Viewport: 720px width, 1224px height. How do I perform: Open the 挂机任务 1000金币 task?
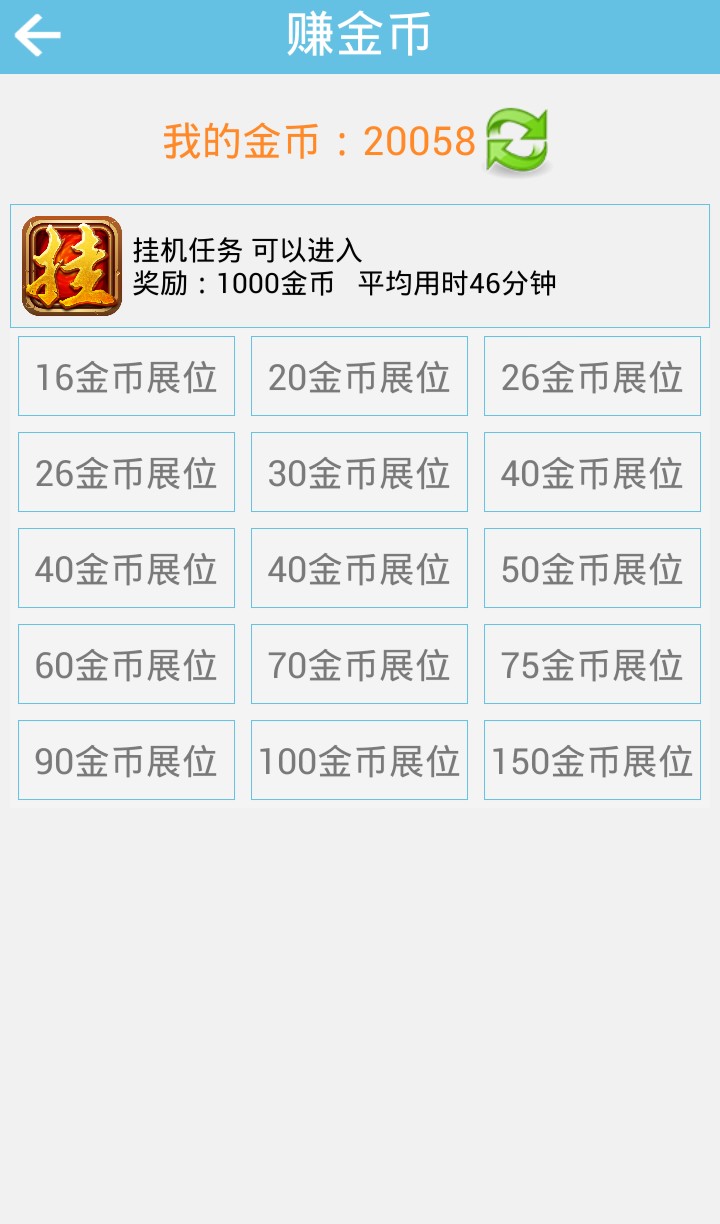pyautogui.click(x=360, y=266)
